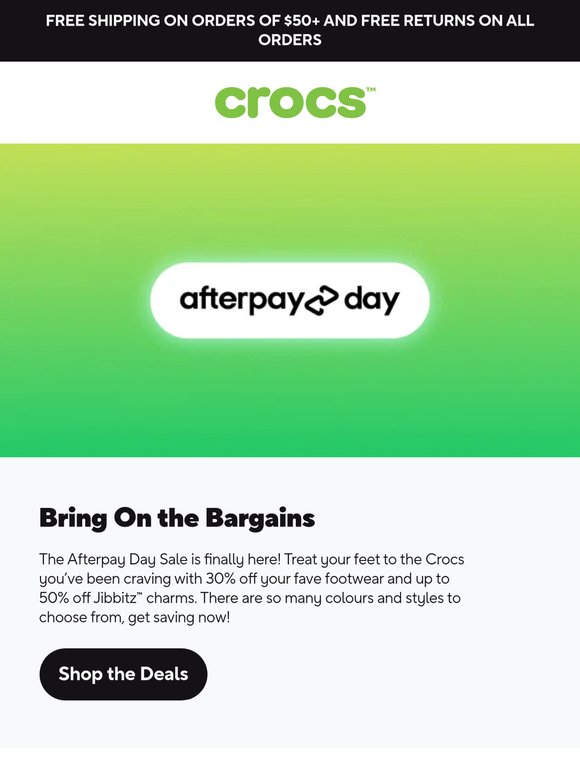Open the free shipping and returns banner
This screenshot has height=774, width=580.
click(290, 30)
